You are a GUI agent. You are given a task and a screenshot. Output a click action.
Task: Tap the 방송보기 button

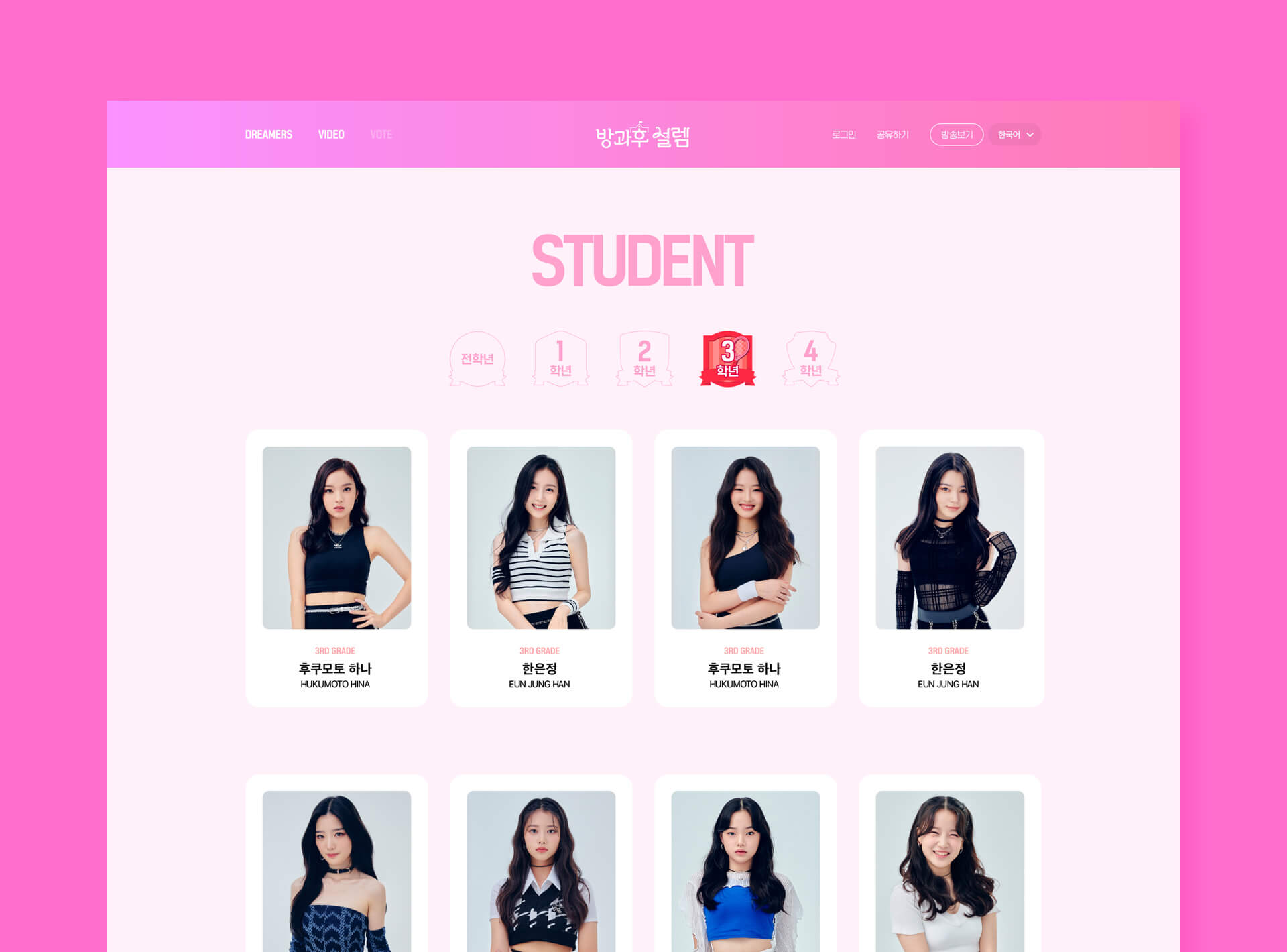pyautogui.click(x=956, y=135)
